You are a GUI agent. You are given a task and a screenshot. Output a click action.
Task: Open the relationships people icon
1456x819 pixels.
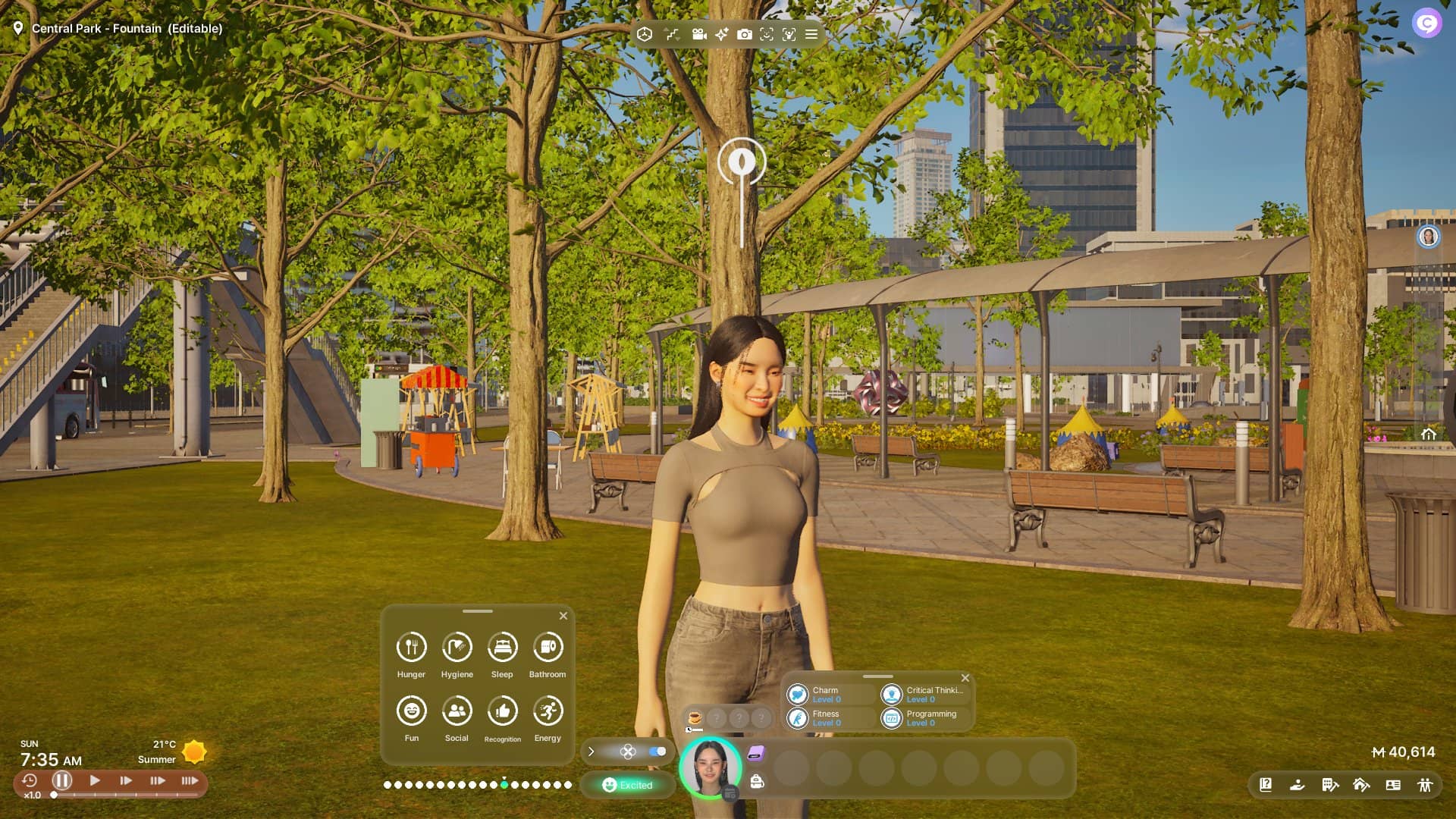click(1425, 785)
